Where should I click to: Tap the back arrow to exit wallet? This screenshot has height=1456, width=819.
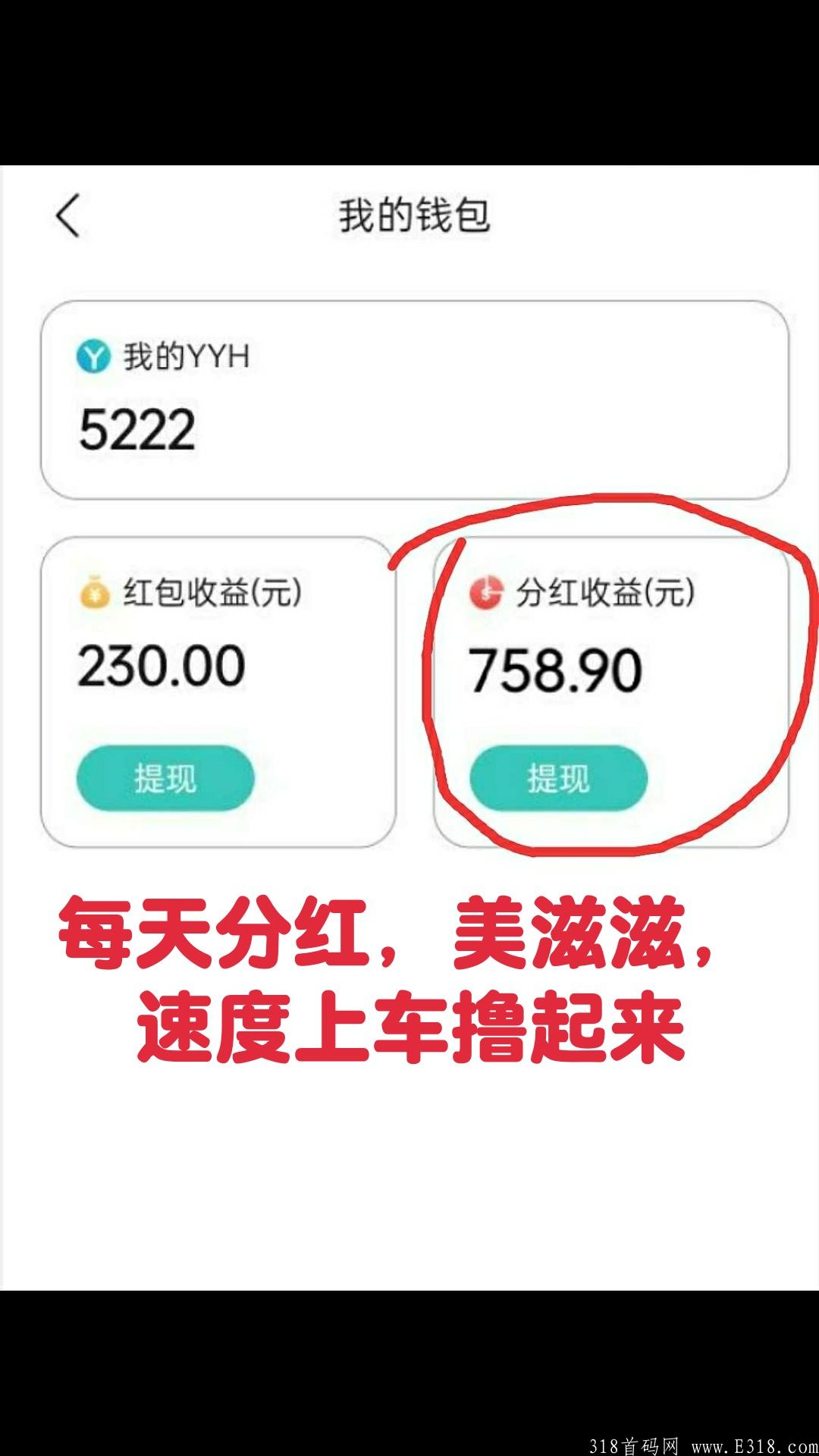coord(67,216)
